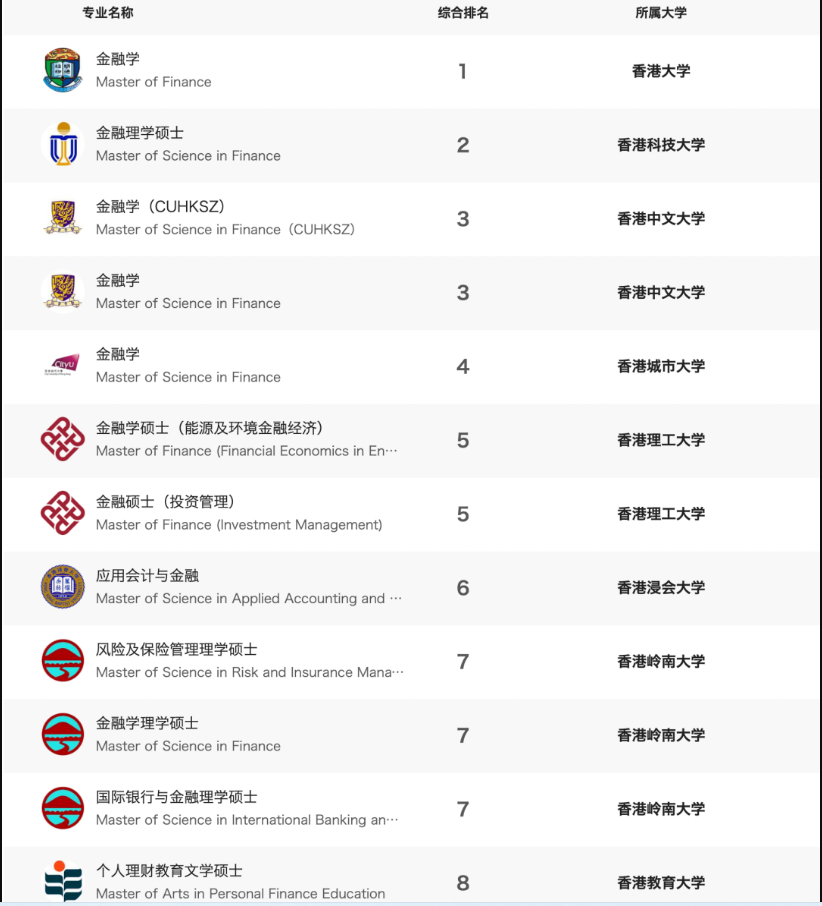Open the 应用会计与金融 program row
Image resolution: width=822 pixels, height=906 pixels.
click(147, 577)
